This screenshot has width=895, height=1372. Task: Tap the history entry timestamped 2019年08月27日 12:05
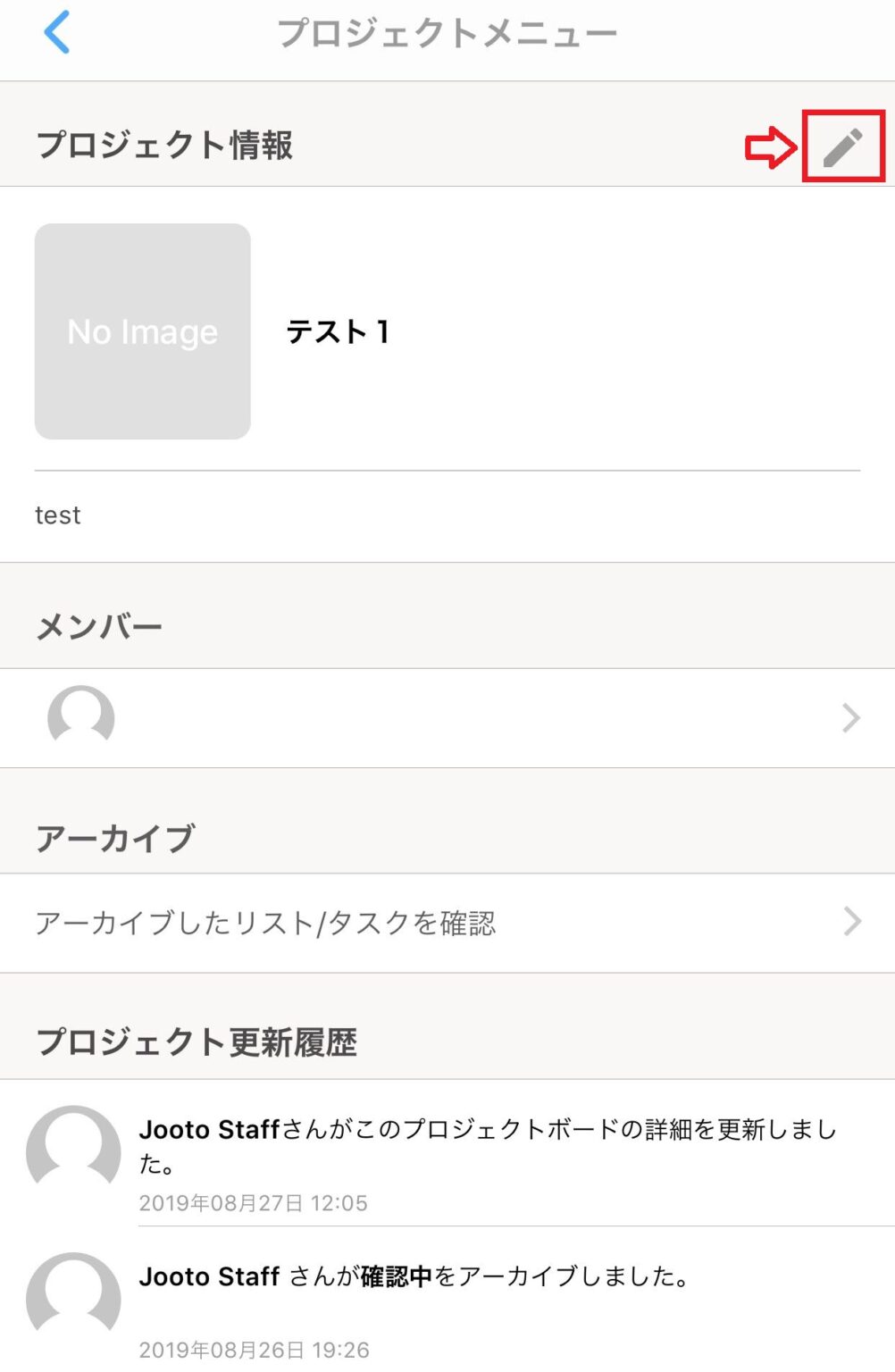tap(253, 1203)
